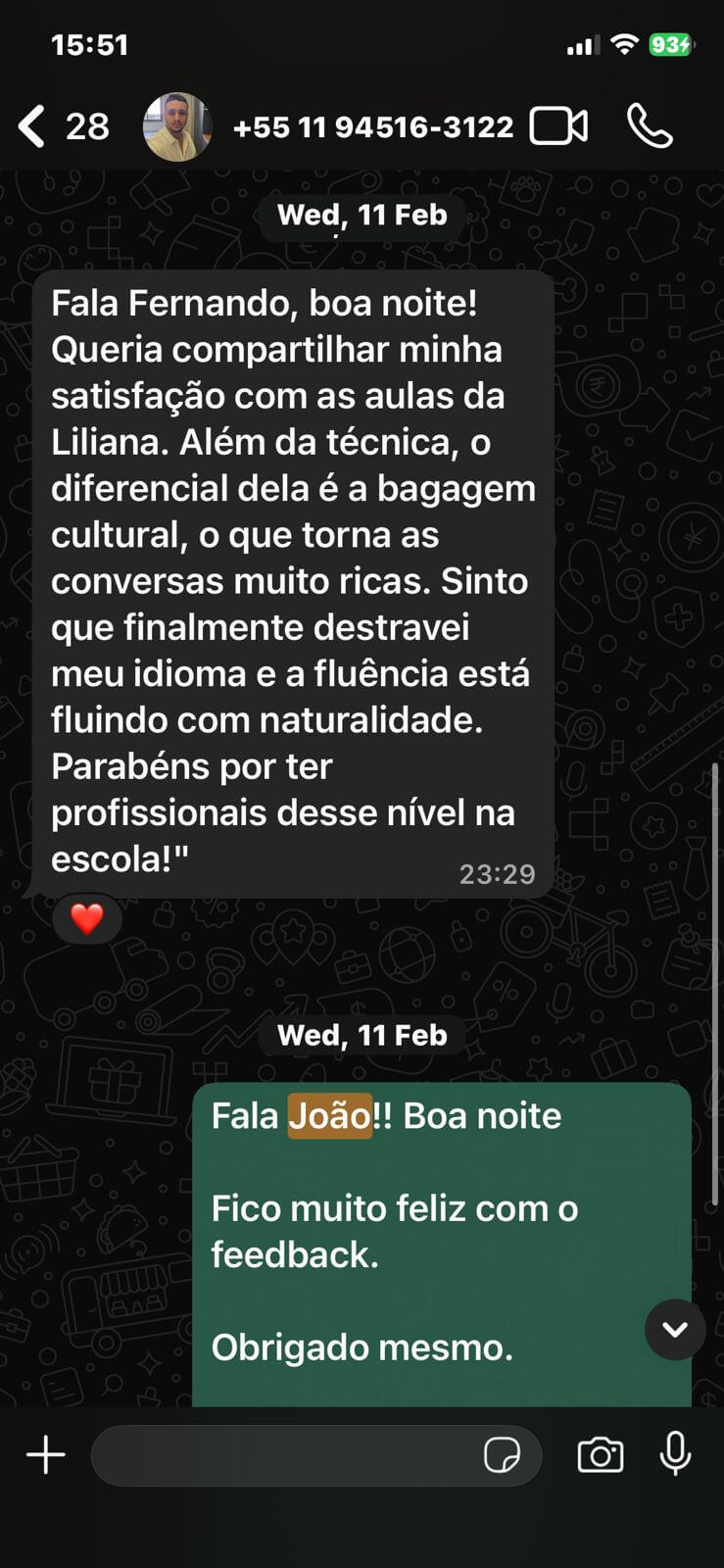Viewport: 724px width, 1568px height.
Task: Open the attachment plus menu
Action: coord(45,1455)
